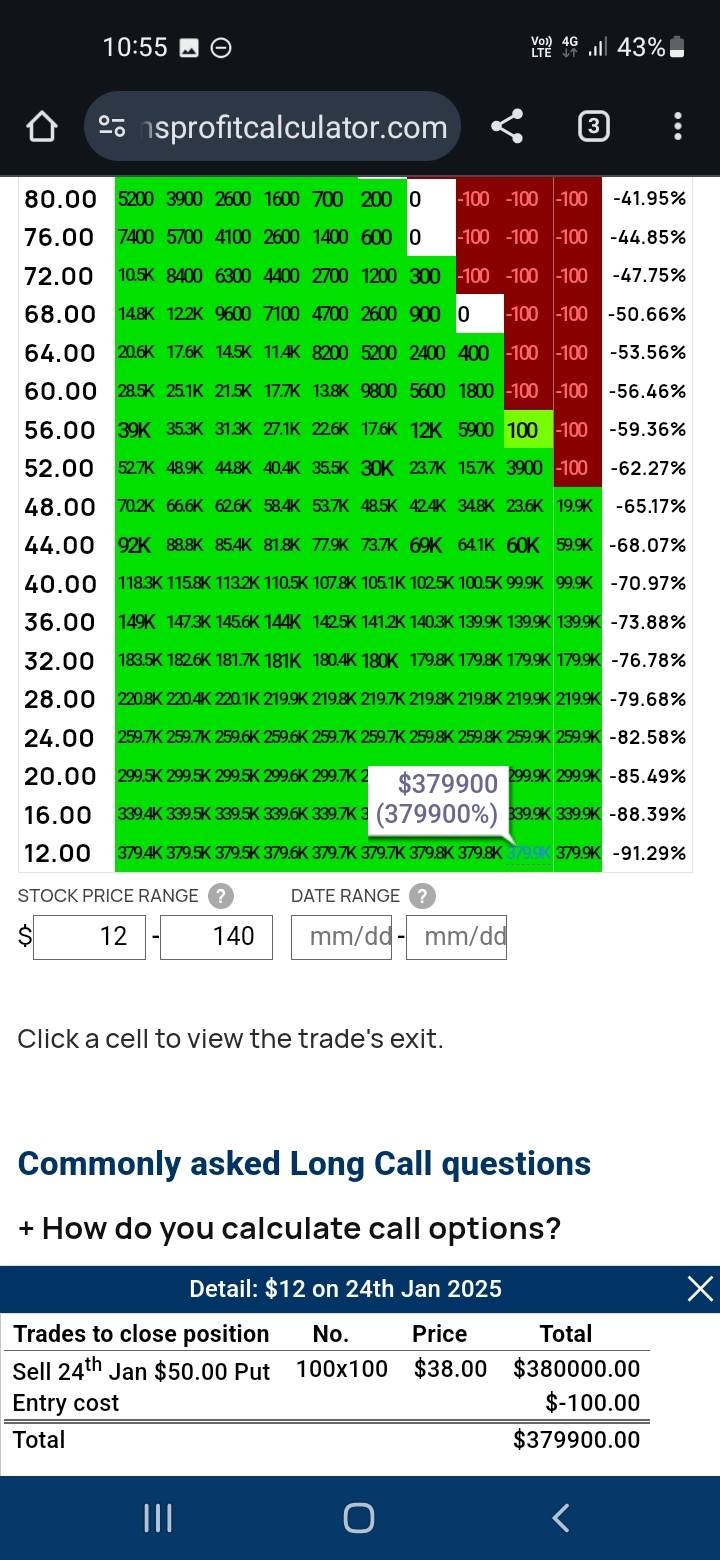Open the browser overflow menu

(x=678, y=126)
